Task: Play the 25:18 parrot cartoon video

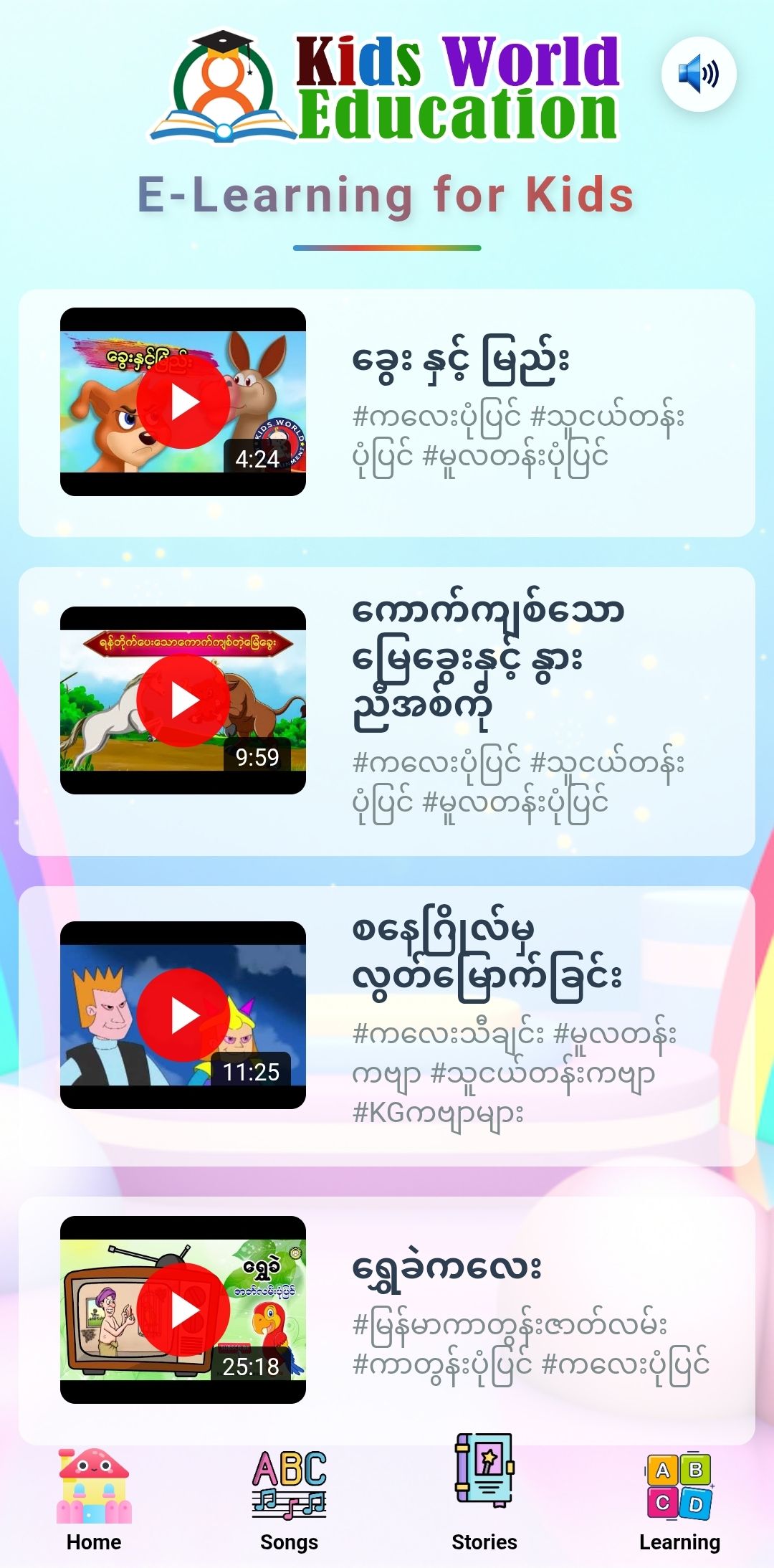Action: tap(183, 1310)
